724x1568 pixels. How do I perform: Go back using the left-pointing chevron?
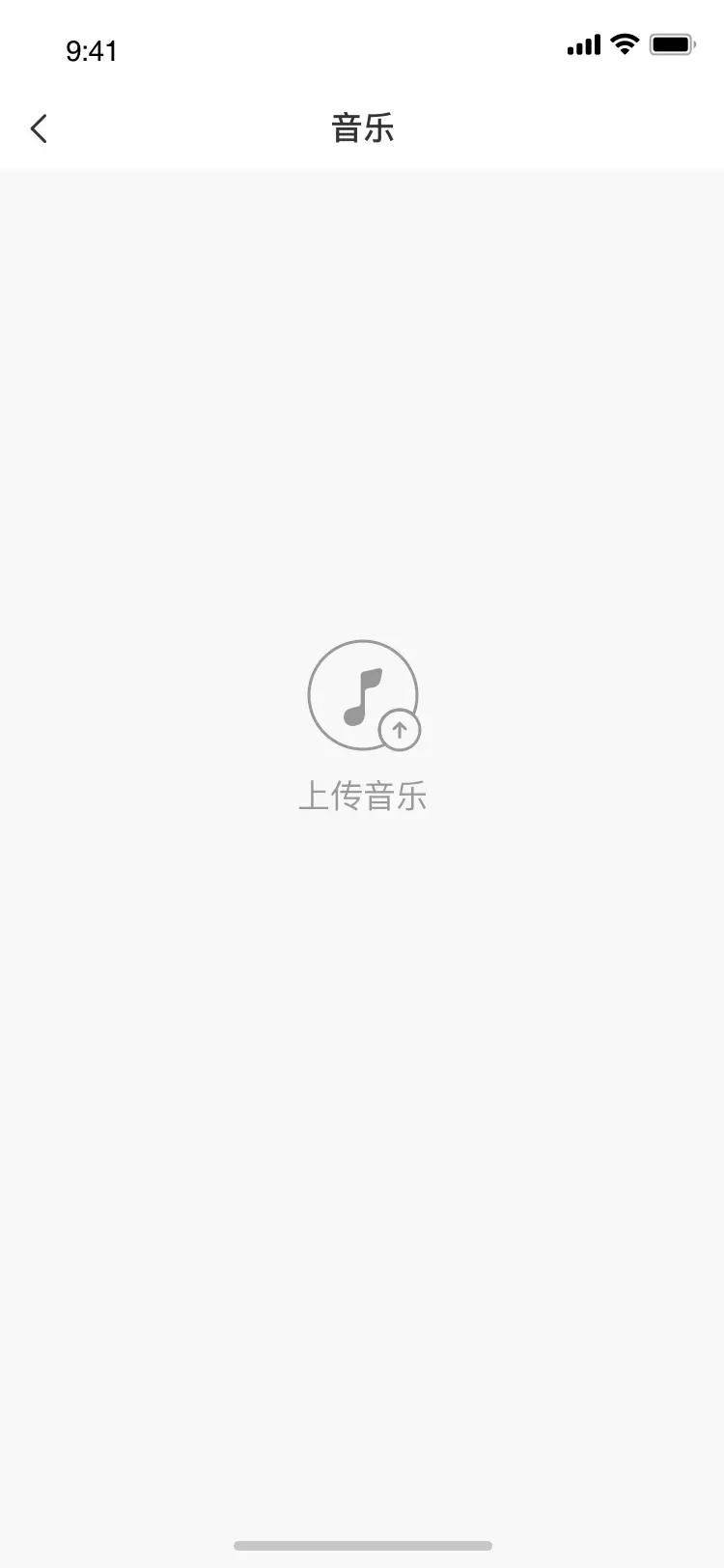click(x=39, y=126)
